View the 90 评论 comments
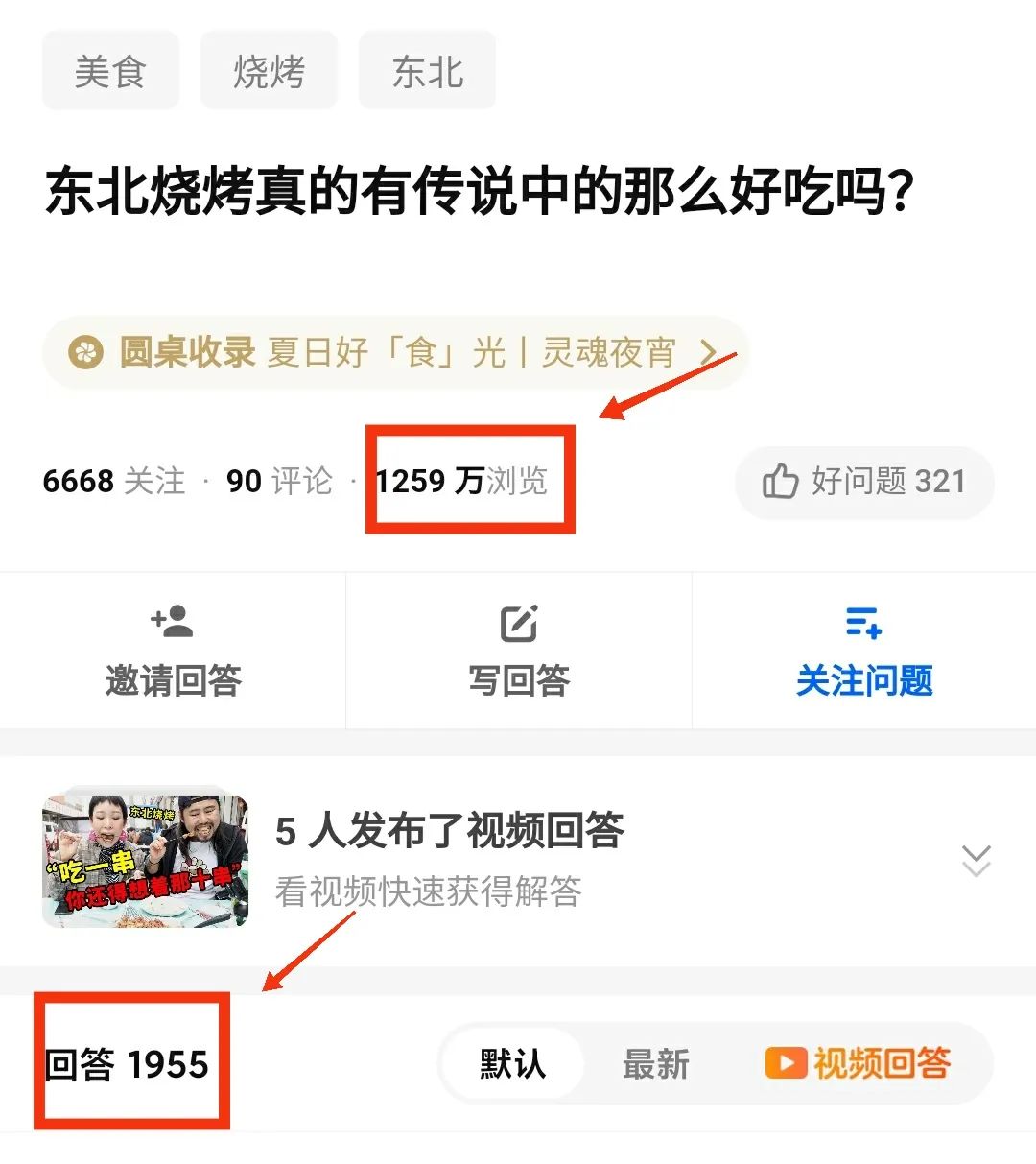The height and width of the screenshot is (1164, 1036). (279, 481)
